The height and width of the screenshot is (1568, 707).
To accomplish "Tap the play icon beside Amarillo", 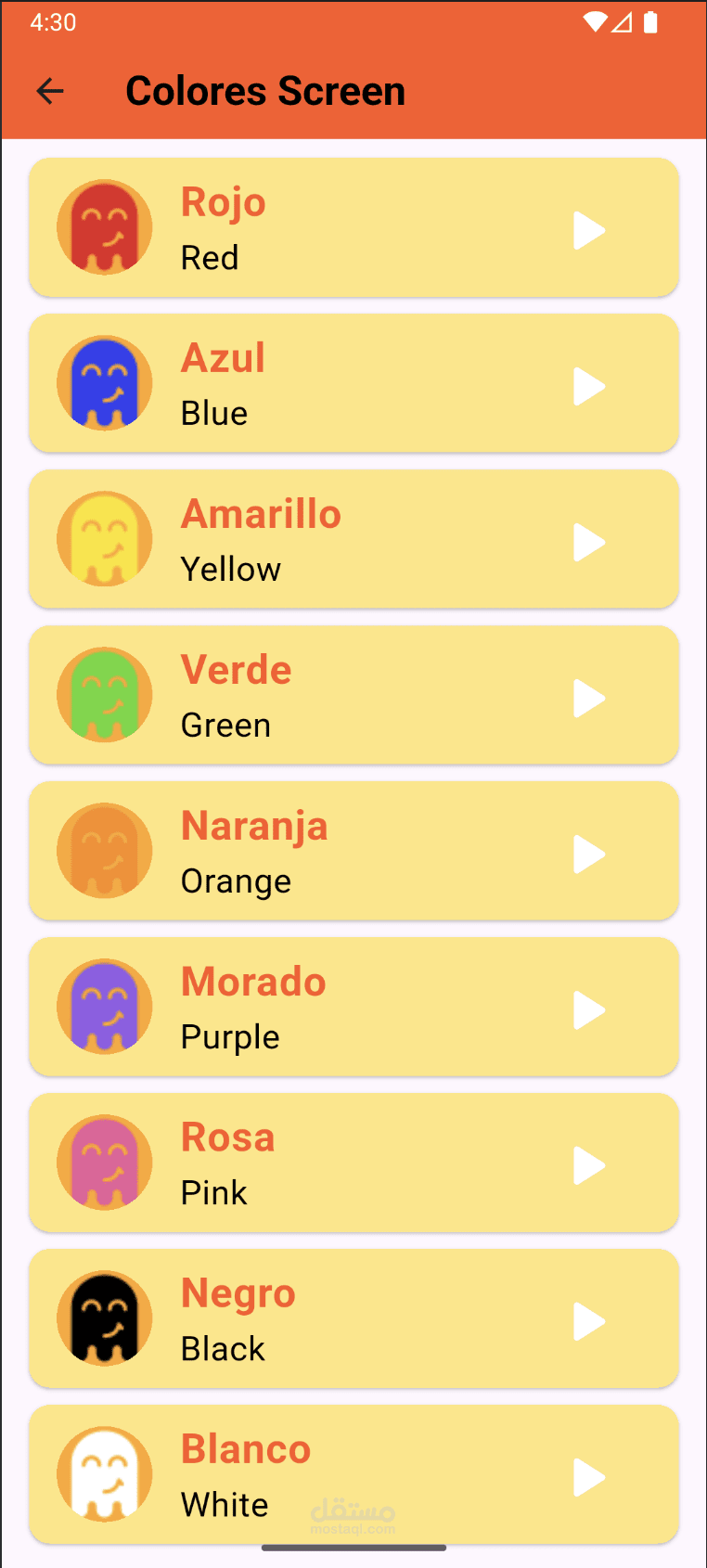I will pos(588,542).
